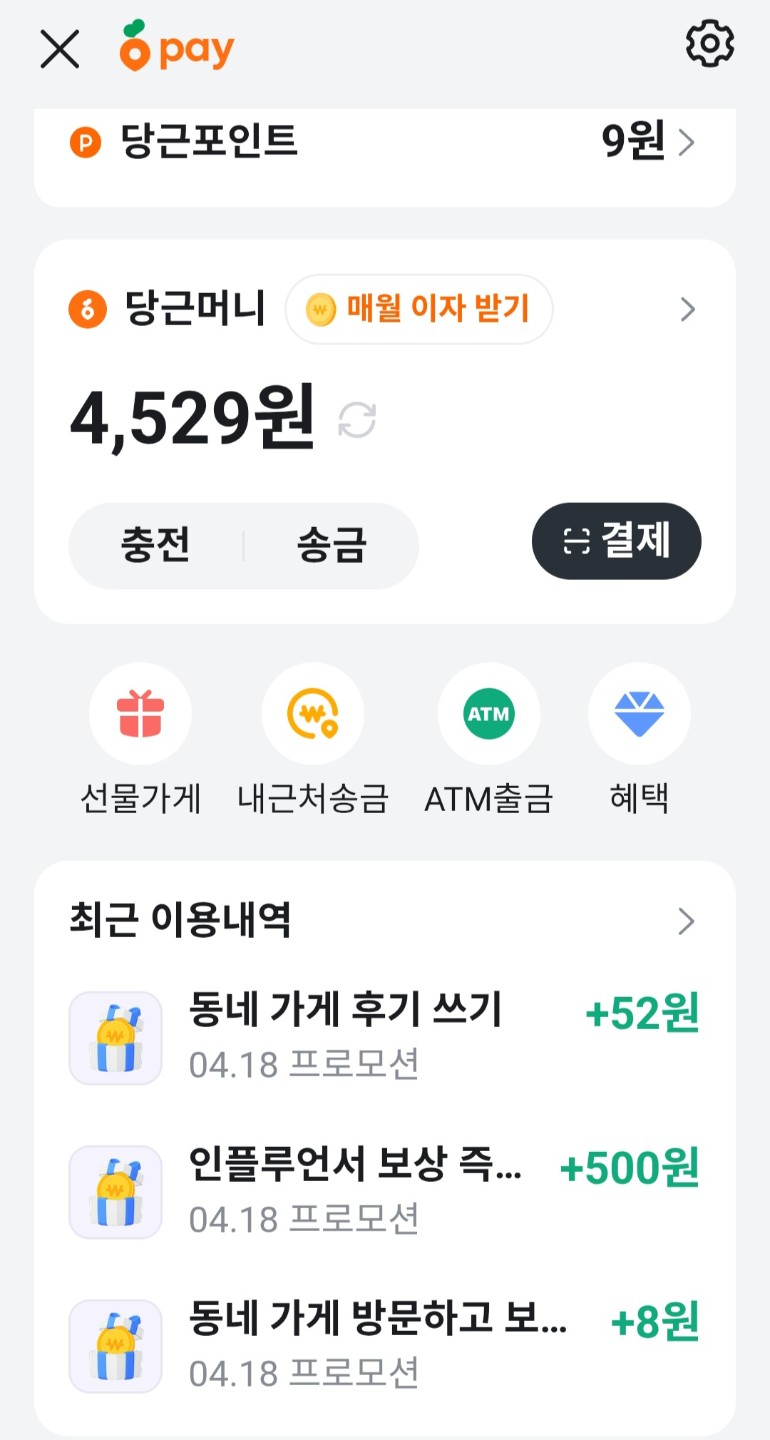The width and height of the screenshot is (770, 1440).
Task: Open 당근머니 details chevron
Action: click(x=687, y=310)
